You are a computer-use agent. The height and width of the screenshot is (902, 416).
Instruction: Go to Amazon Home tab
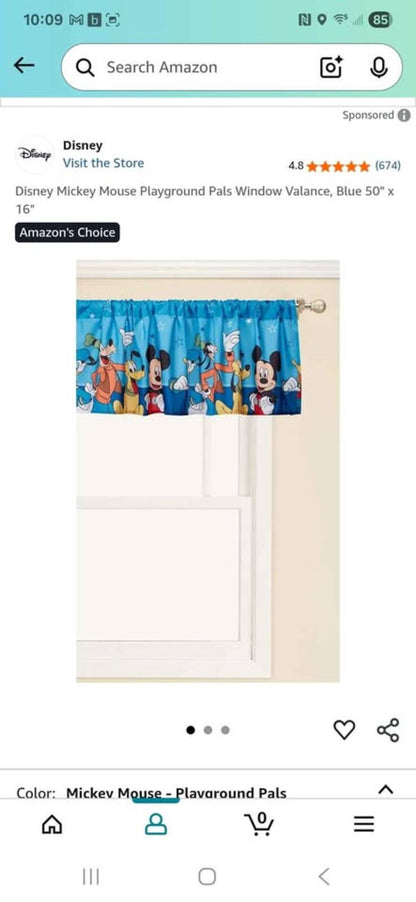(52, 824)
